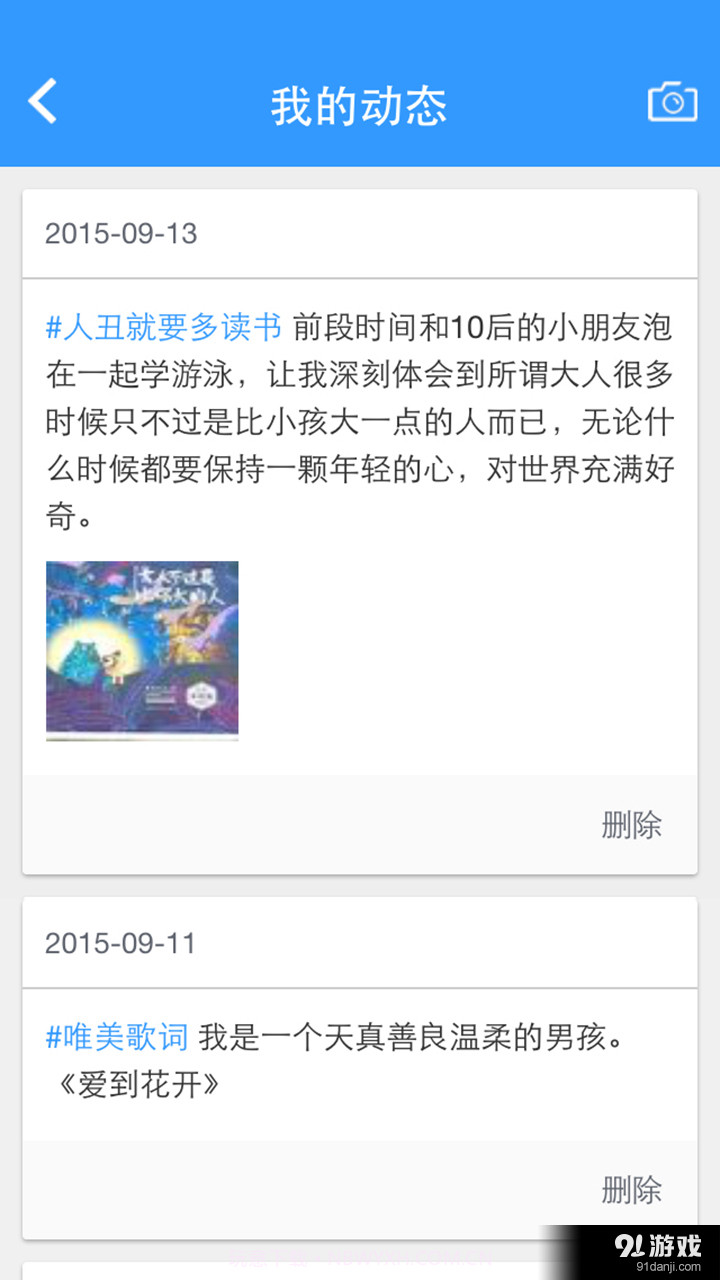Screen dimensions: 720x1280
Task: Tap 删除 on the 2015-09-13 post
Action: [632, 825]
